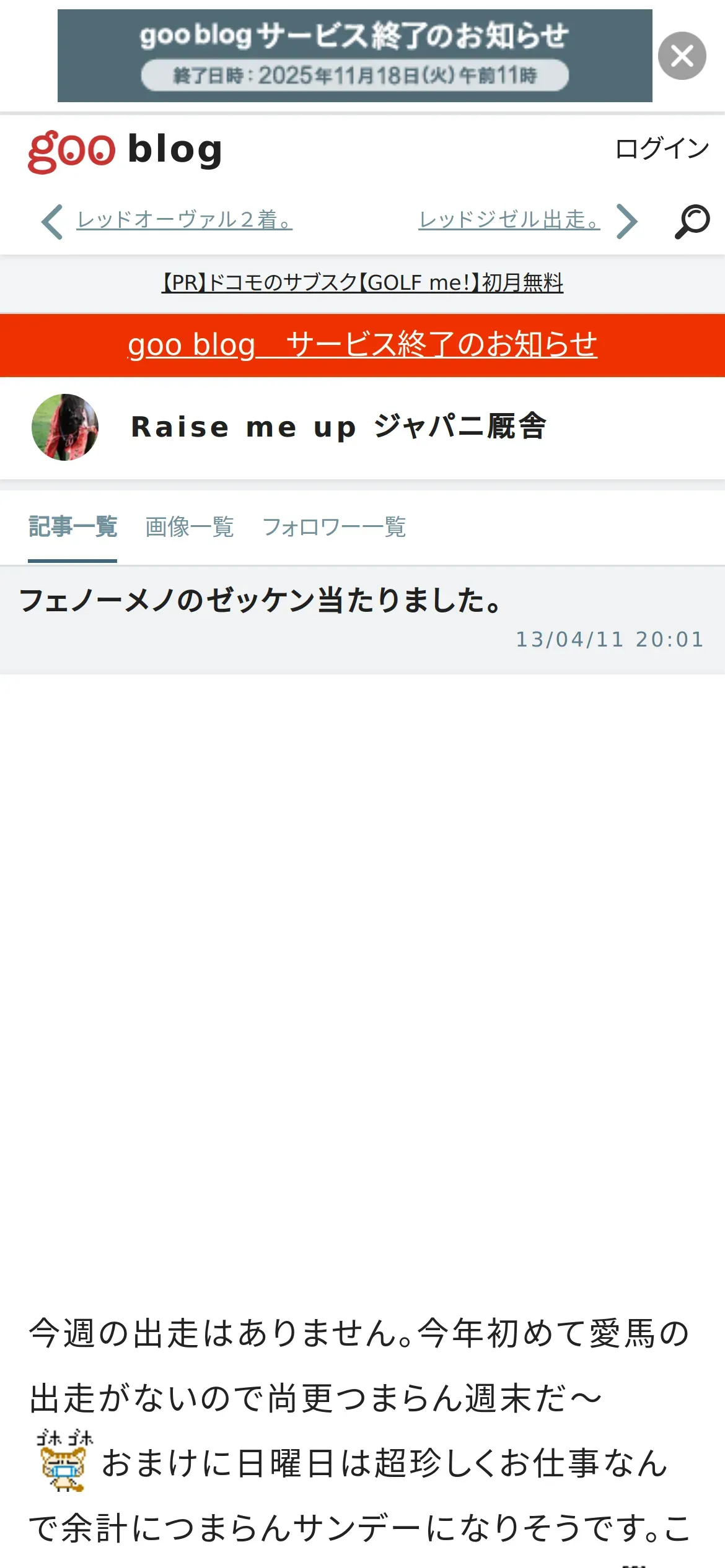725x1568 pixels.
Task: Open the Raise me up ジャパニ厩舎 blog
Action: [338, 427]
